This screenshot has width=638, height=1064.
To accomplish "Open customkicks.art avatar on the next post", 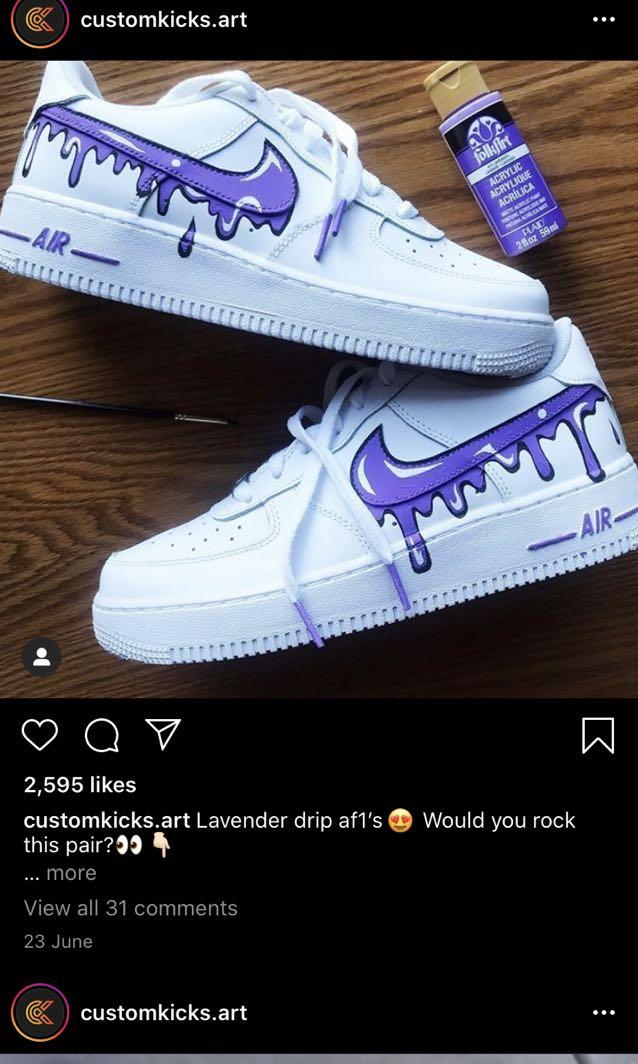I will (40, 1013).
